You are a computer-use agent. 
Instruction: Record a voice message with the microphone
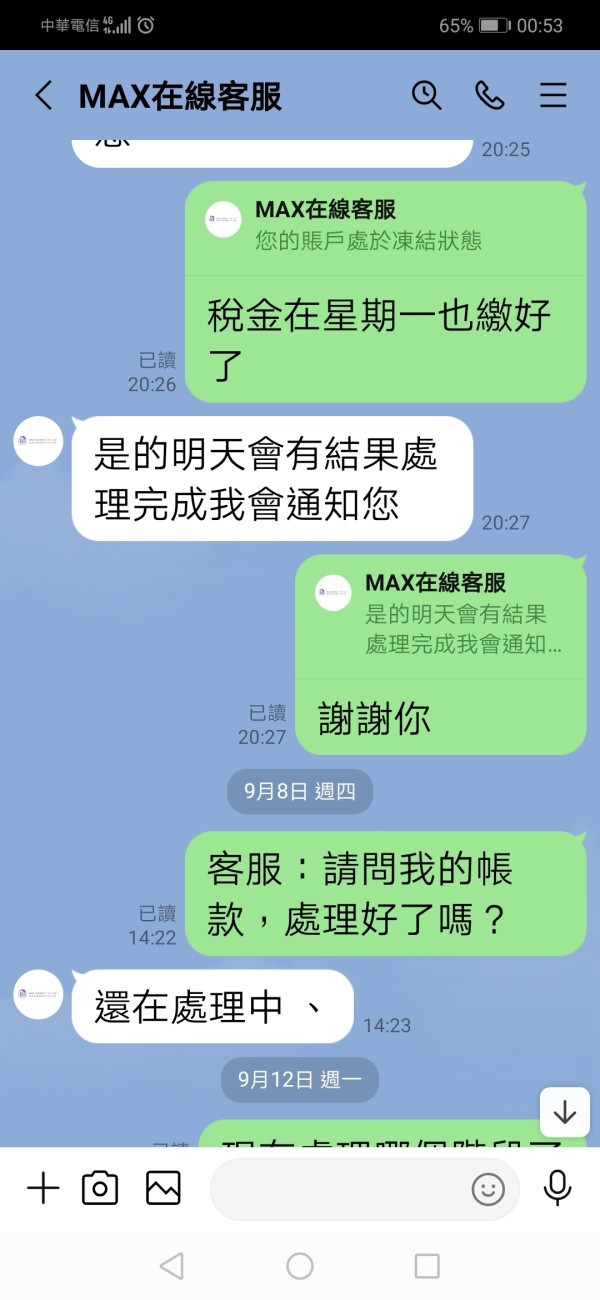click(557, 1188)
